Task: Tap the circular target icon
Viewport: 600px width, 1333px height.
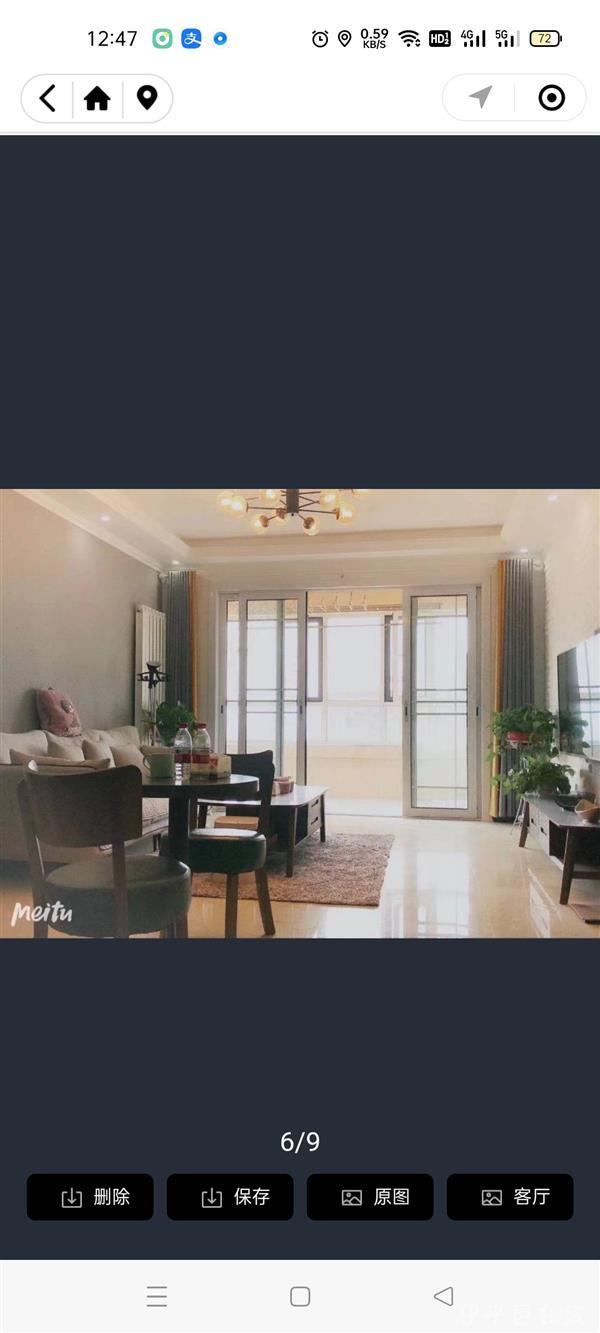Action: coord(551,97)
